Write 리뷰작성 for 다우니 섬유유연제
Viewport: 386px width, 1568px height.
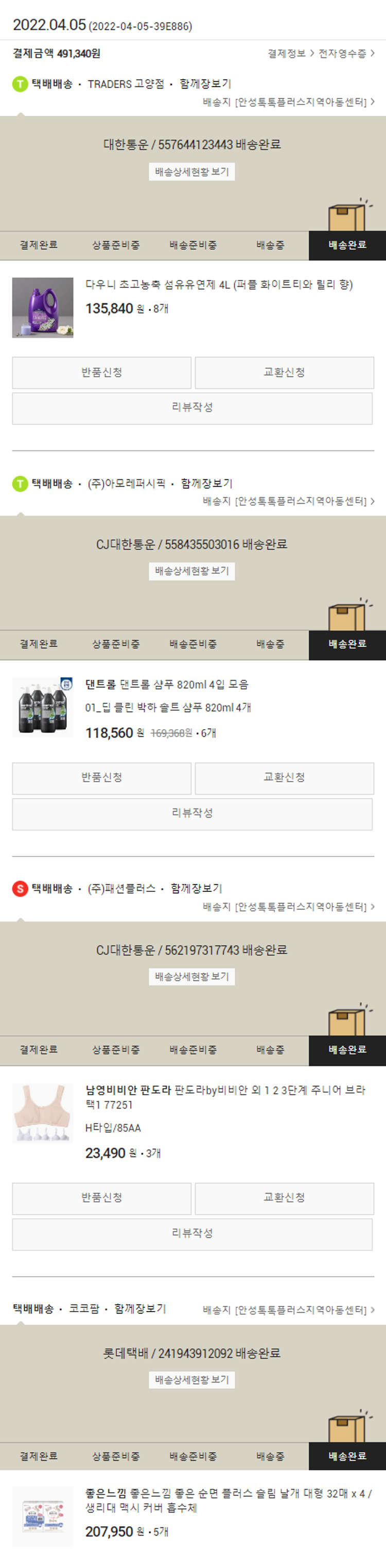point(192,407)
